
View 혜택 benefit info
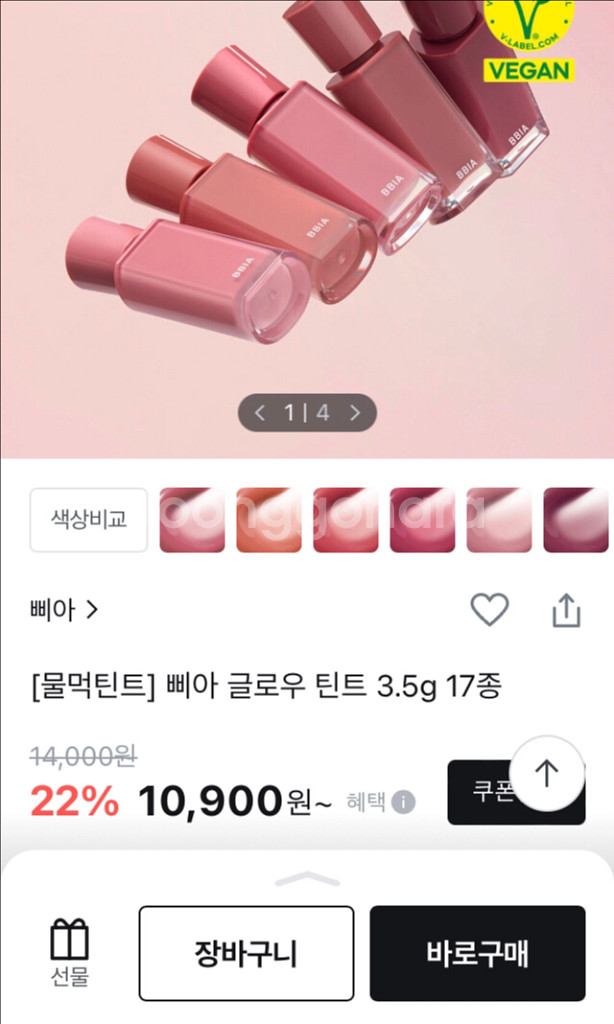(381, 801)
